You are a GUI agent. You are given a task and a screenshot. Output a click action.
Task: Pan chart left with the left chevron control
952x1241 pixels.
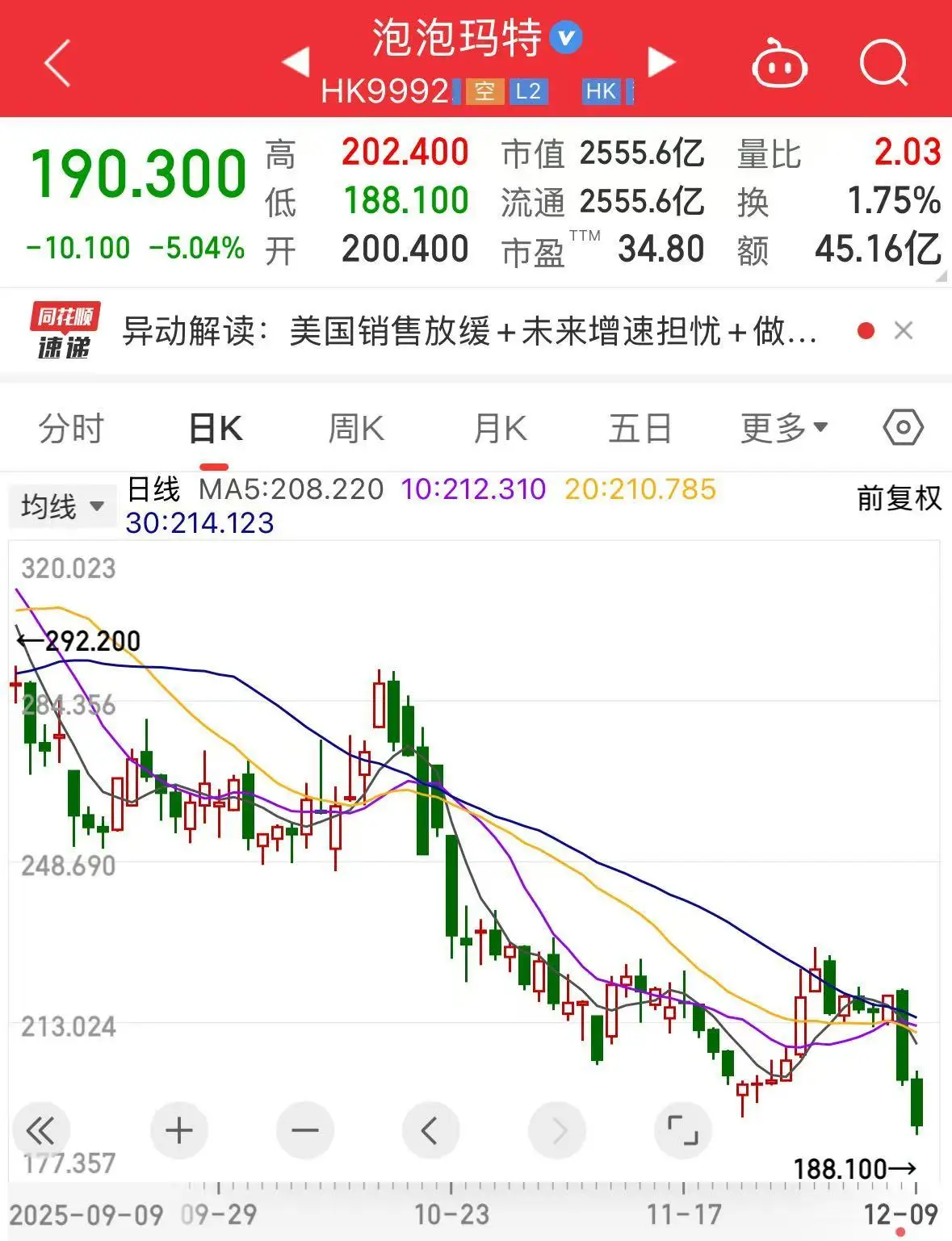click(x=431, y=1130)
